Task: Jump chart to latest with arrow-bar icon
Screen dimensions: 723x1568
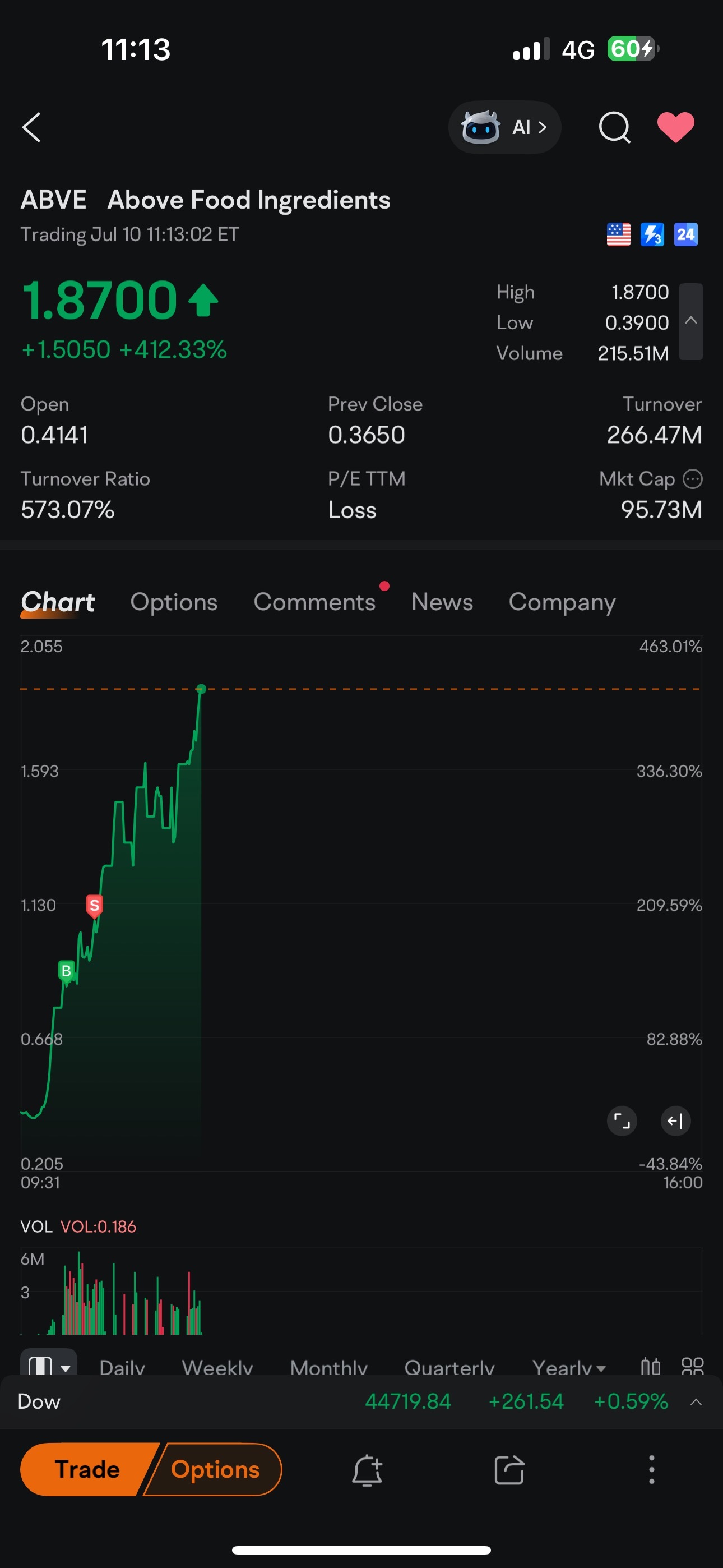Action: coord(675,1120)
